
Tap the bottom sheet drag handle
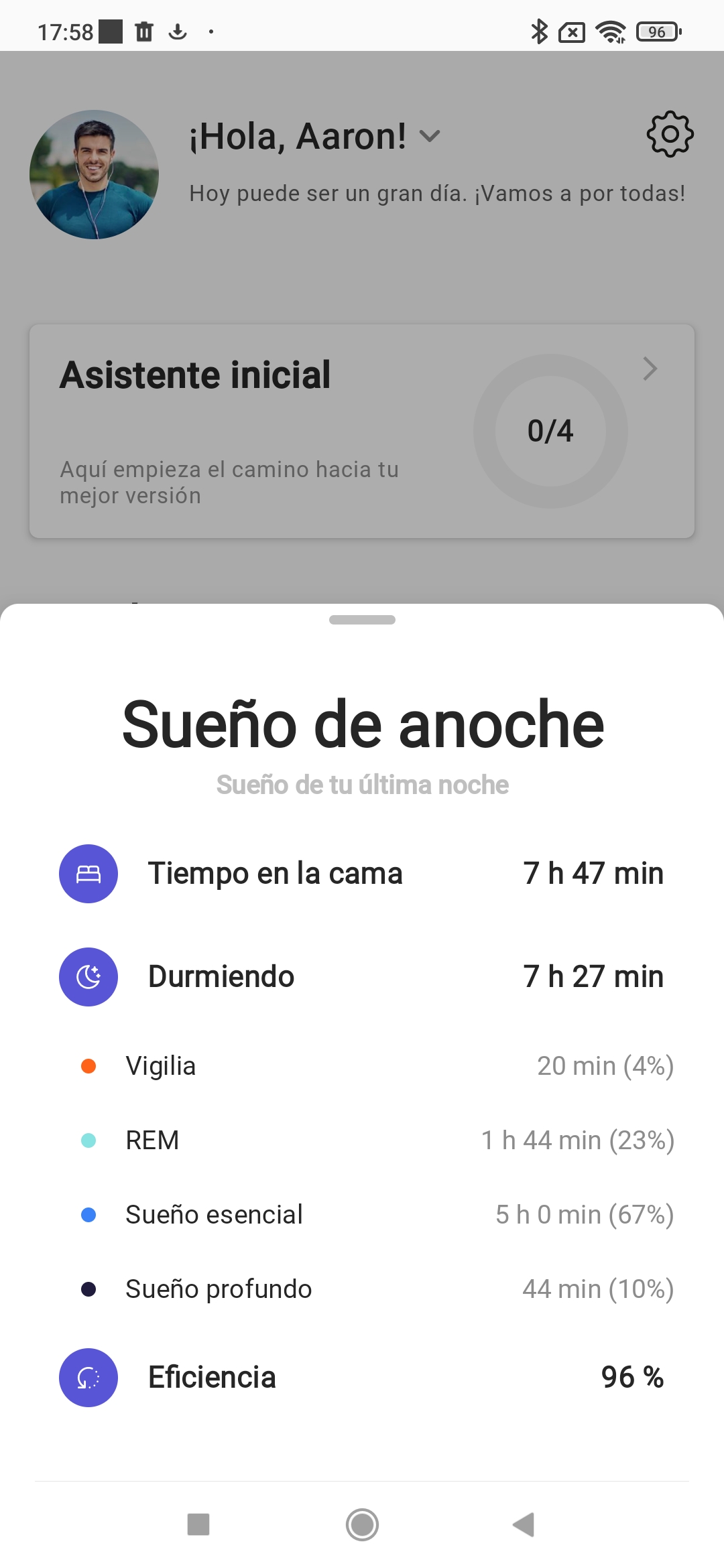coord(362,620)
